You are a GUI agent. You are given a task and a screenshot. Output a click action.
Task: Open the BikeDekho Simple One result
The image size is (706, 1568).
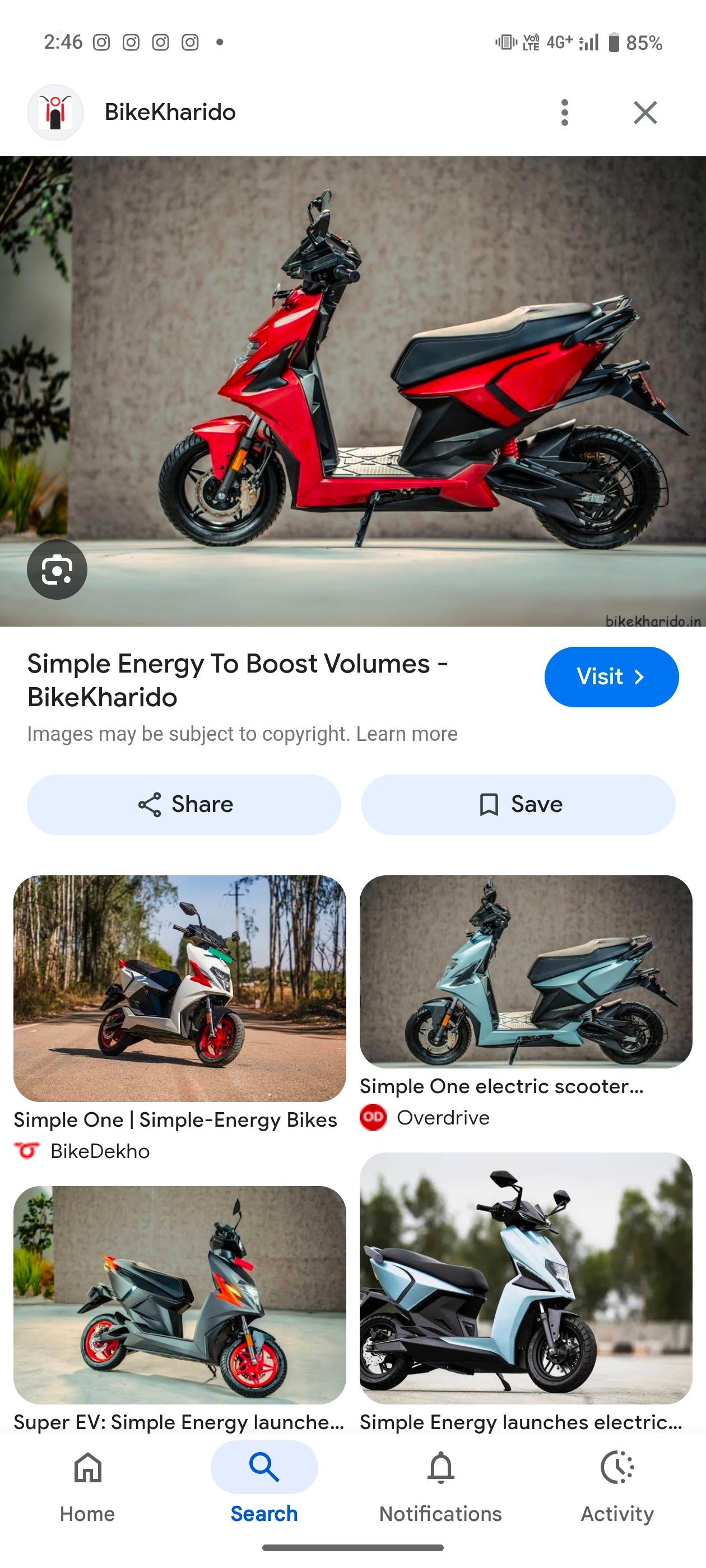179,988
